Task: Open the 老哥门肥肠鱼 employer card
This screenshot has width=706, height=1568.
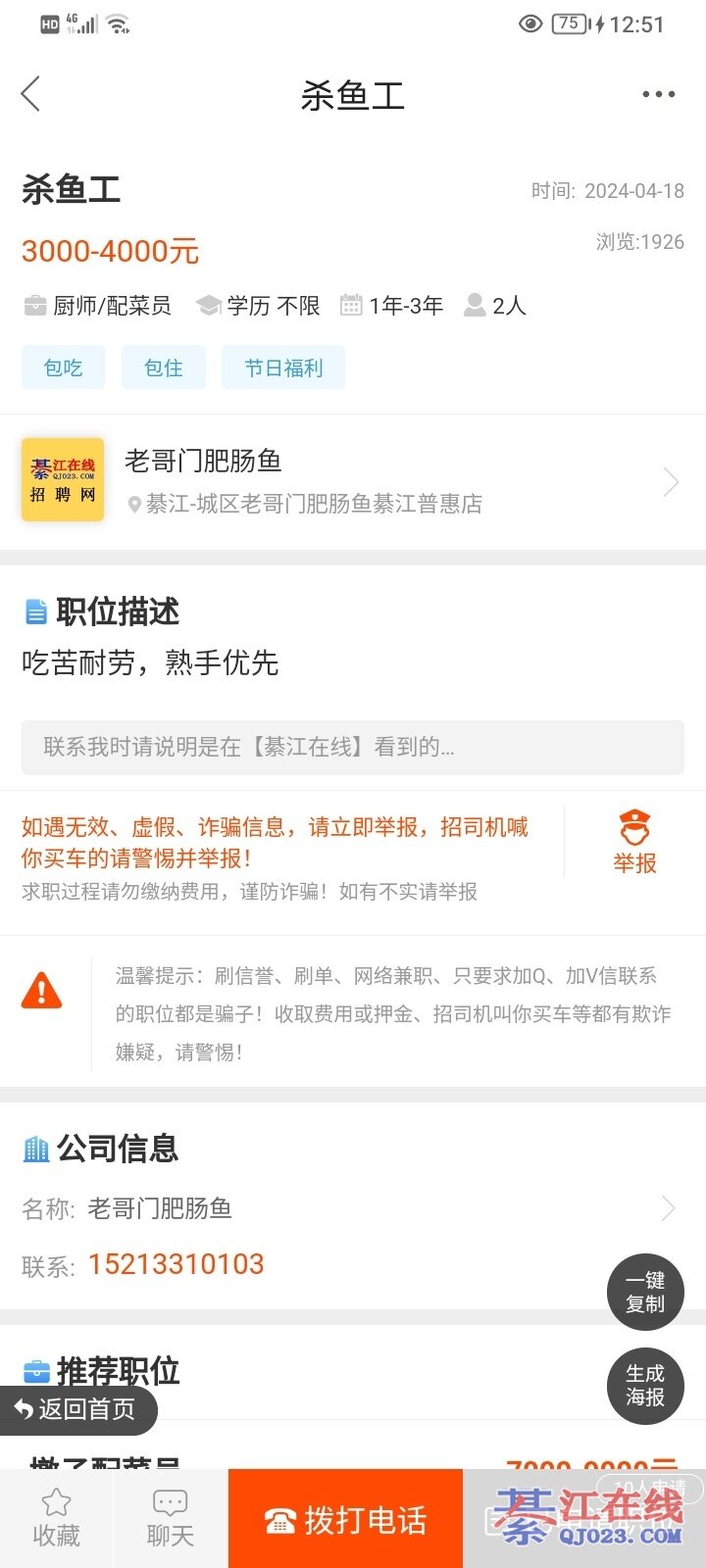Action: [x=353, y=481]
